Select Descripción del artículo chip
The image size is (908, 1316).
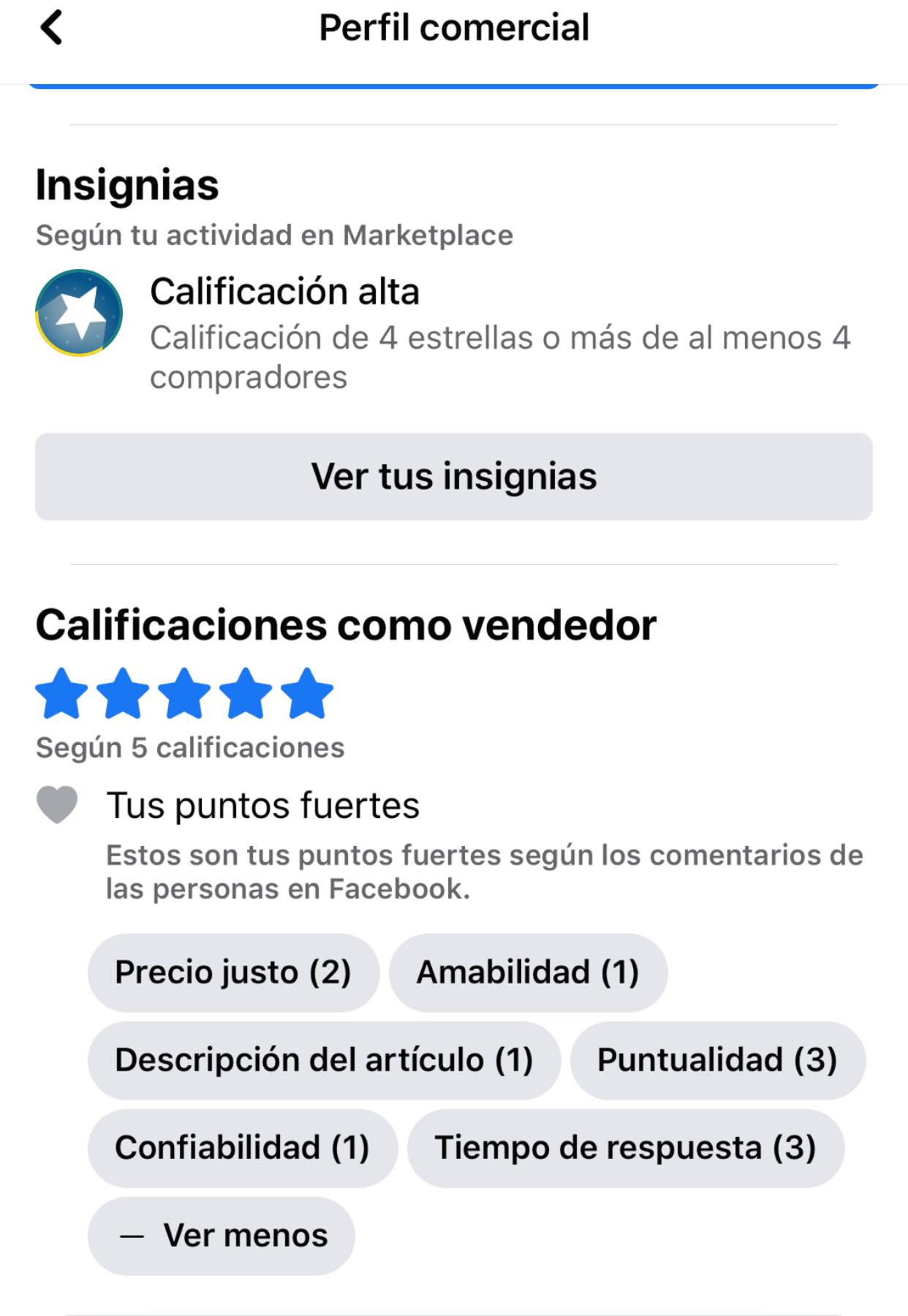pyautogui.click(x=324, y=1060)
